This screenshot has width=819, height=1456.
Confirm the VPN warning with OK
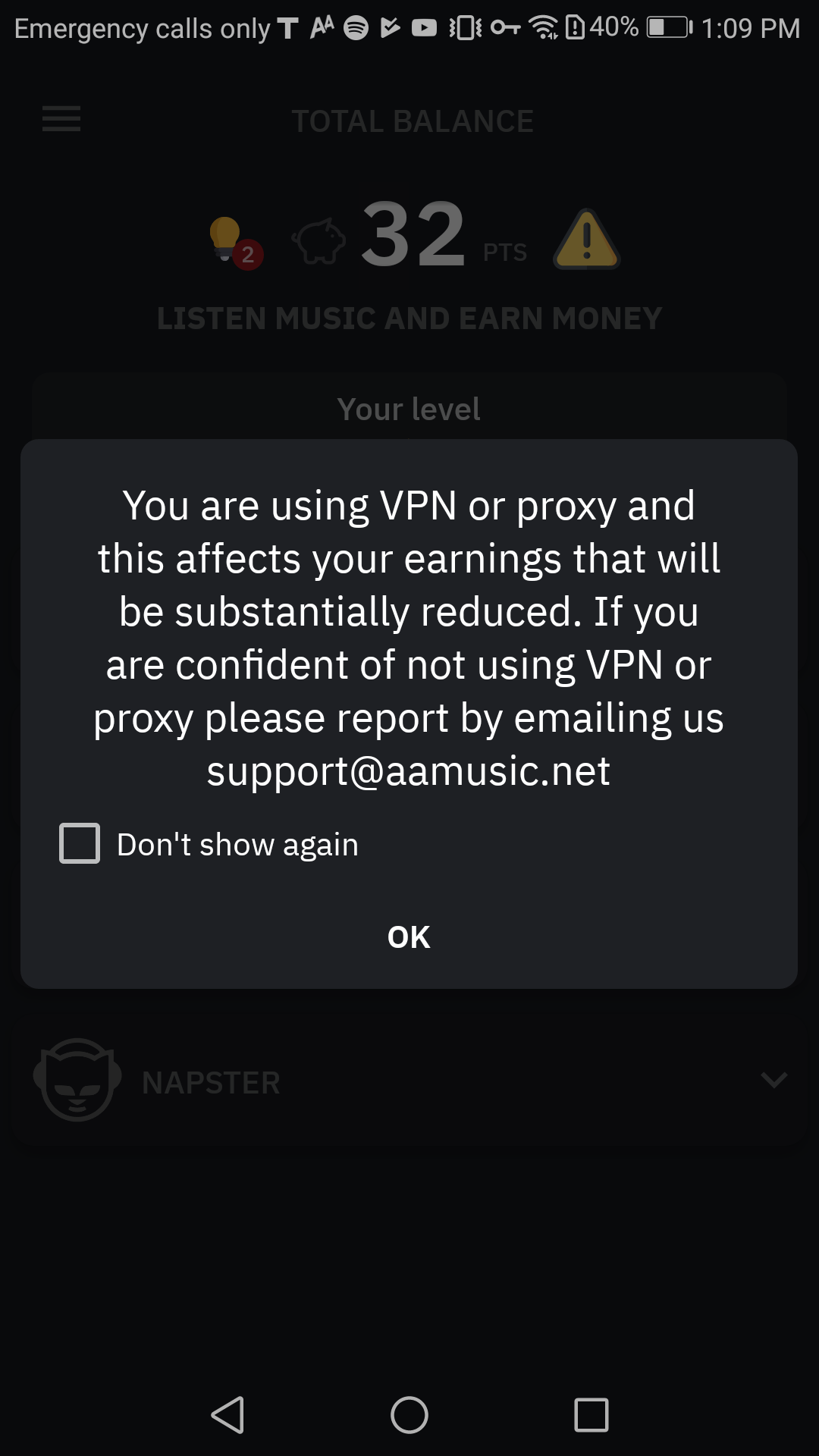pyautogui.click(x=409, y=937)
